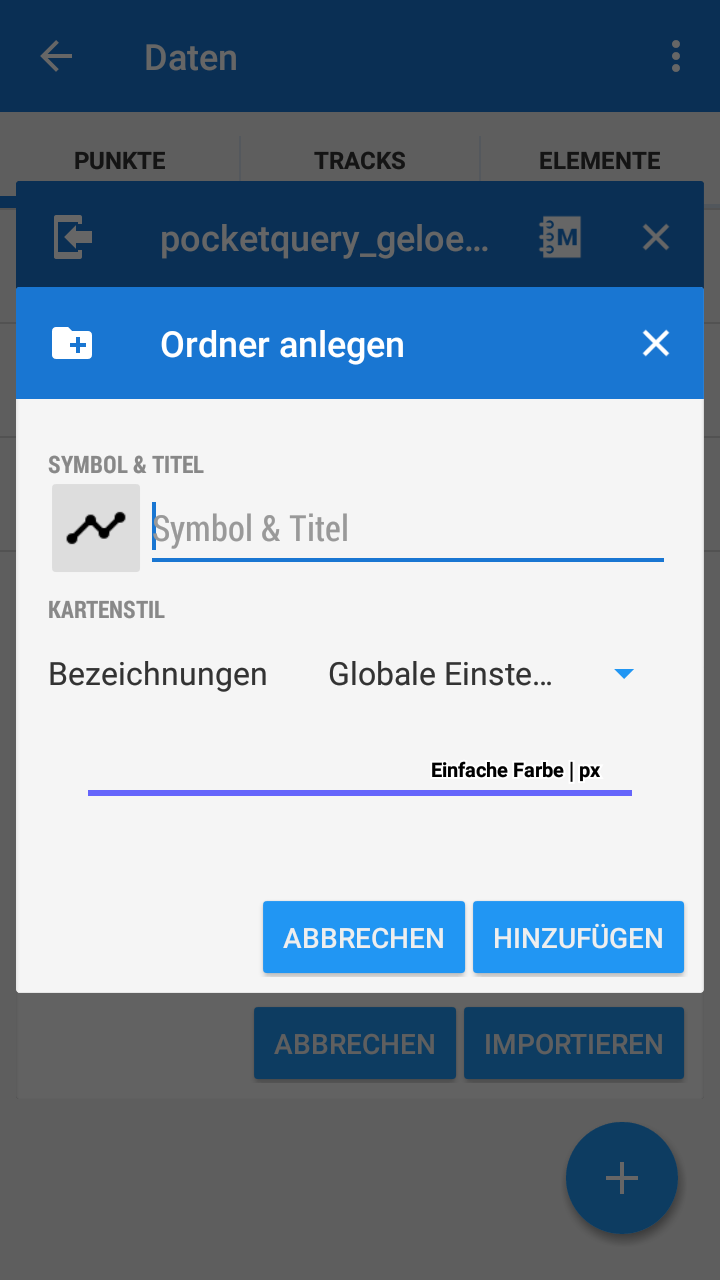The width and height of the screenshot is (720, 1280).
Task: Expand the Bezeichnungen dropdown
Action: 480,674
